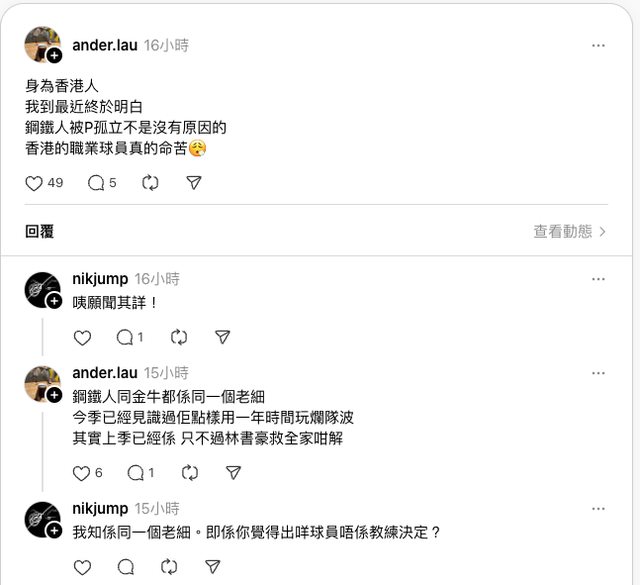Viewport: 640px width, 585px height.
Task: Open overflow menu on nikjump's 15小時 reply
Action: point(598,509)
